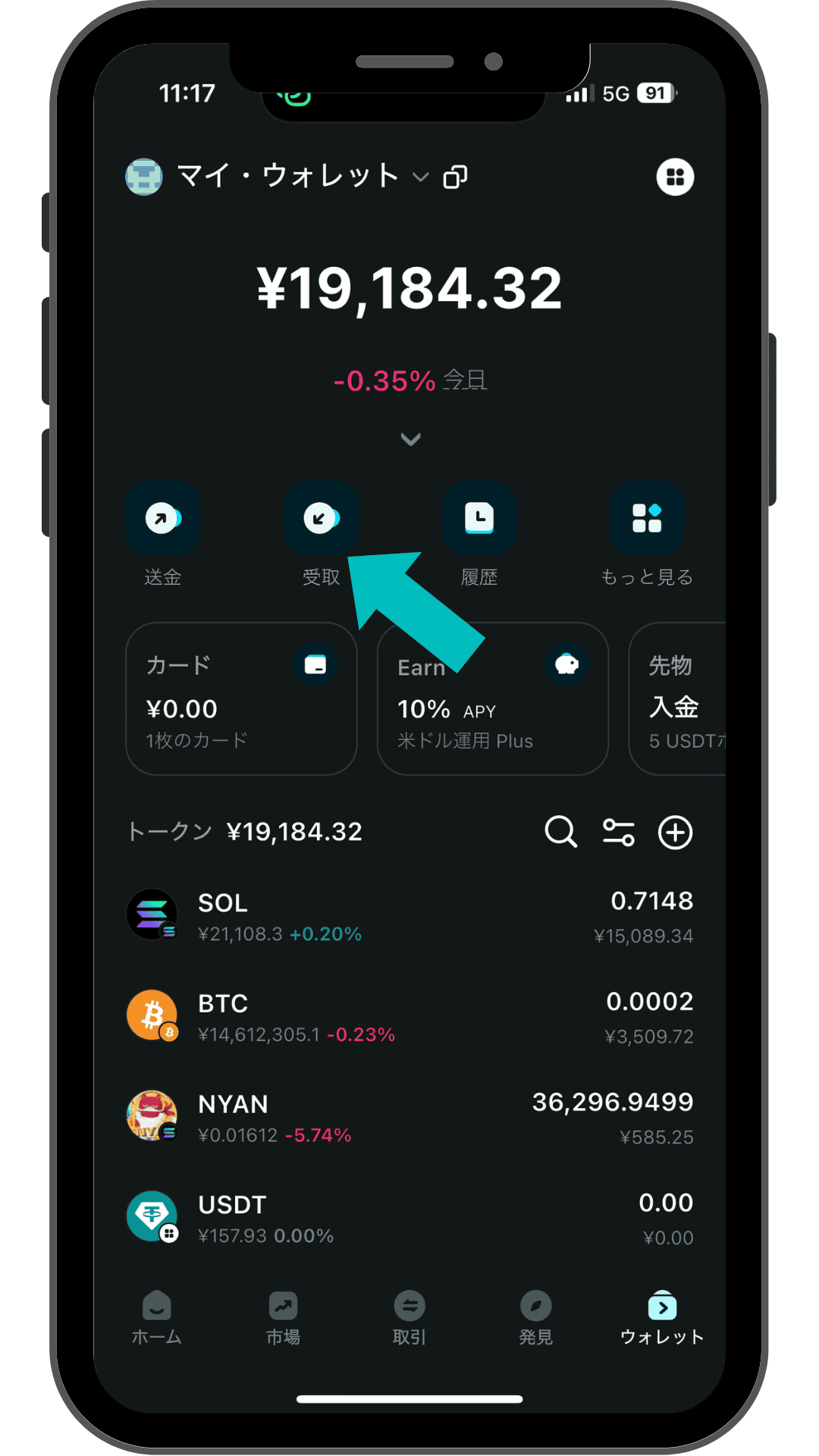Open the SOL token row
The image size is (819, 1456).
pyautogui.click(x=409, y=916)
